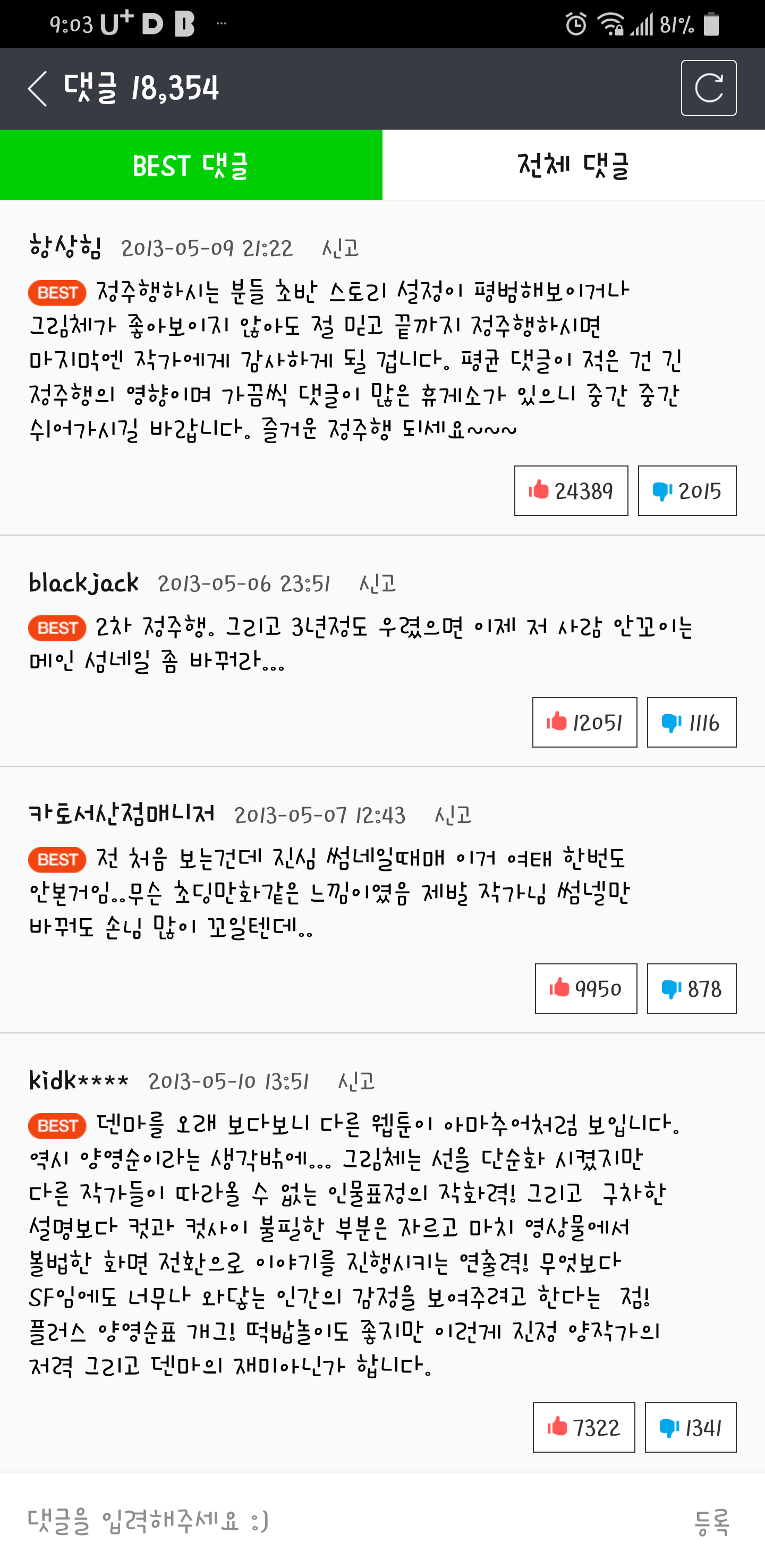Image resolution: width=765 pixels, height=1568 pixels.
Task: Dislike 항상힘's comment showing 2015
Action: pos(687,490)
